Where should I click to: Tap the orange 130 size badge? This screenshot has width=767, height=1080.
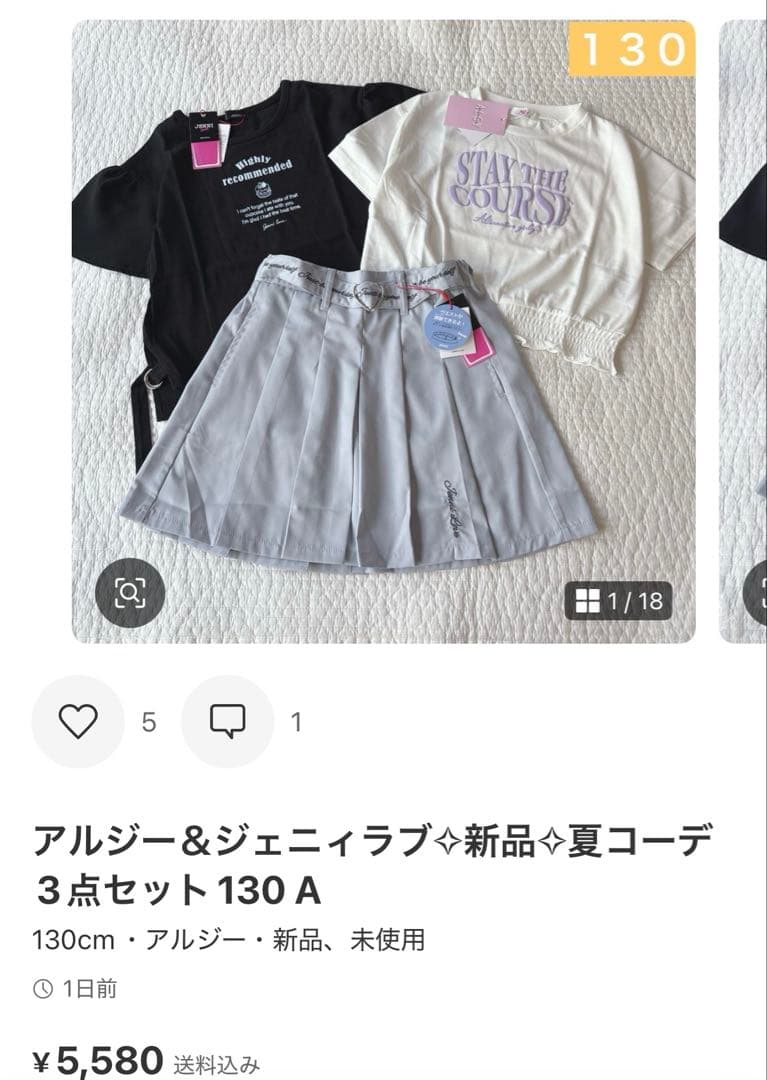pos(634,47)
